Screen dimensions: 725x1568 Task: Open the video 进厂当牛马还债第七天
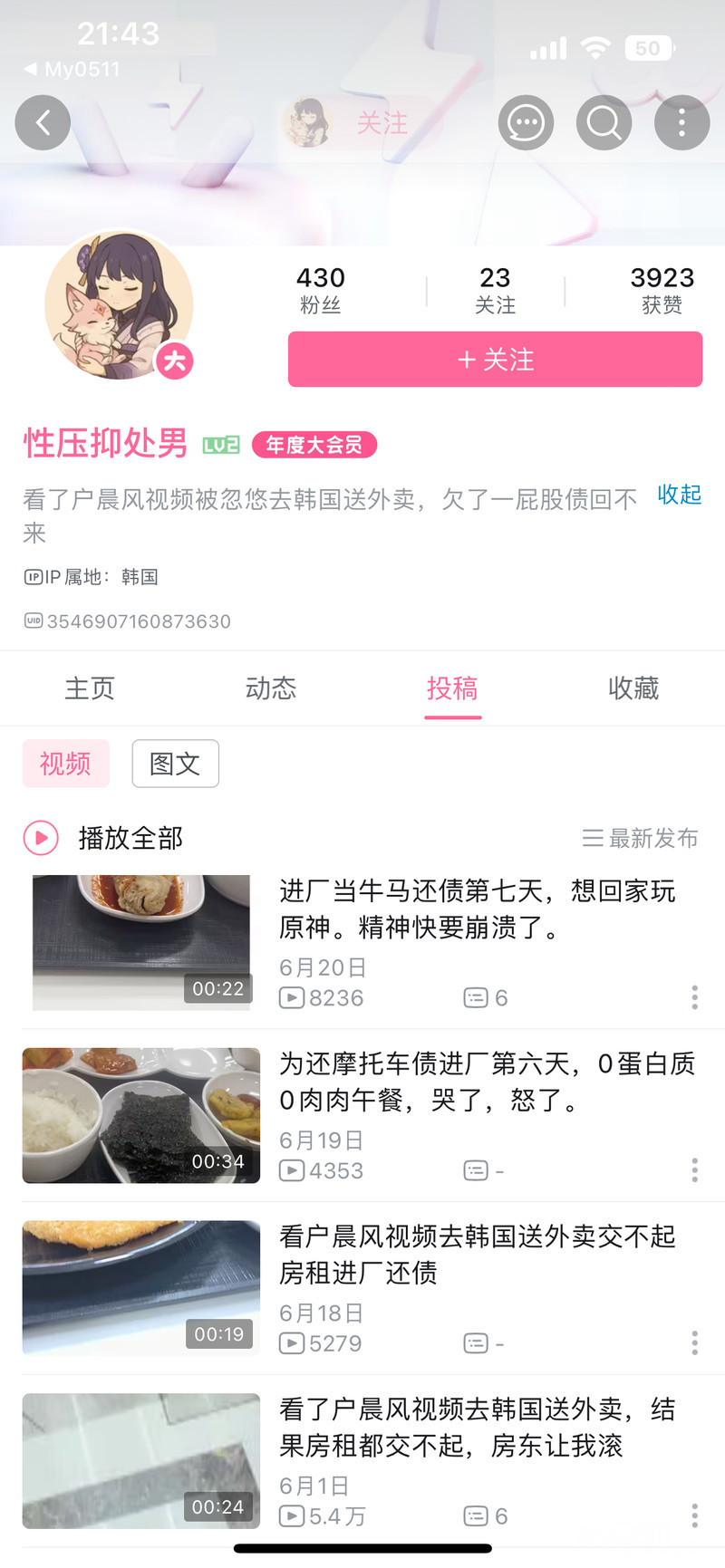pos(477,909)
